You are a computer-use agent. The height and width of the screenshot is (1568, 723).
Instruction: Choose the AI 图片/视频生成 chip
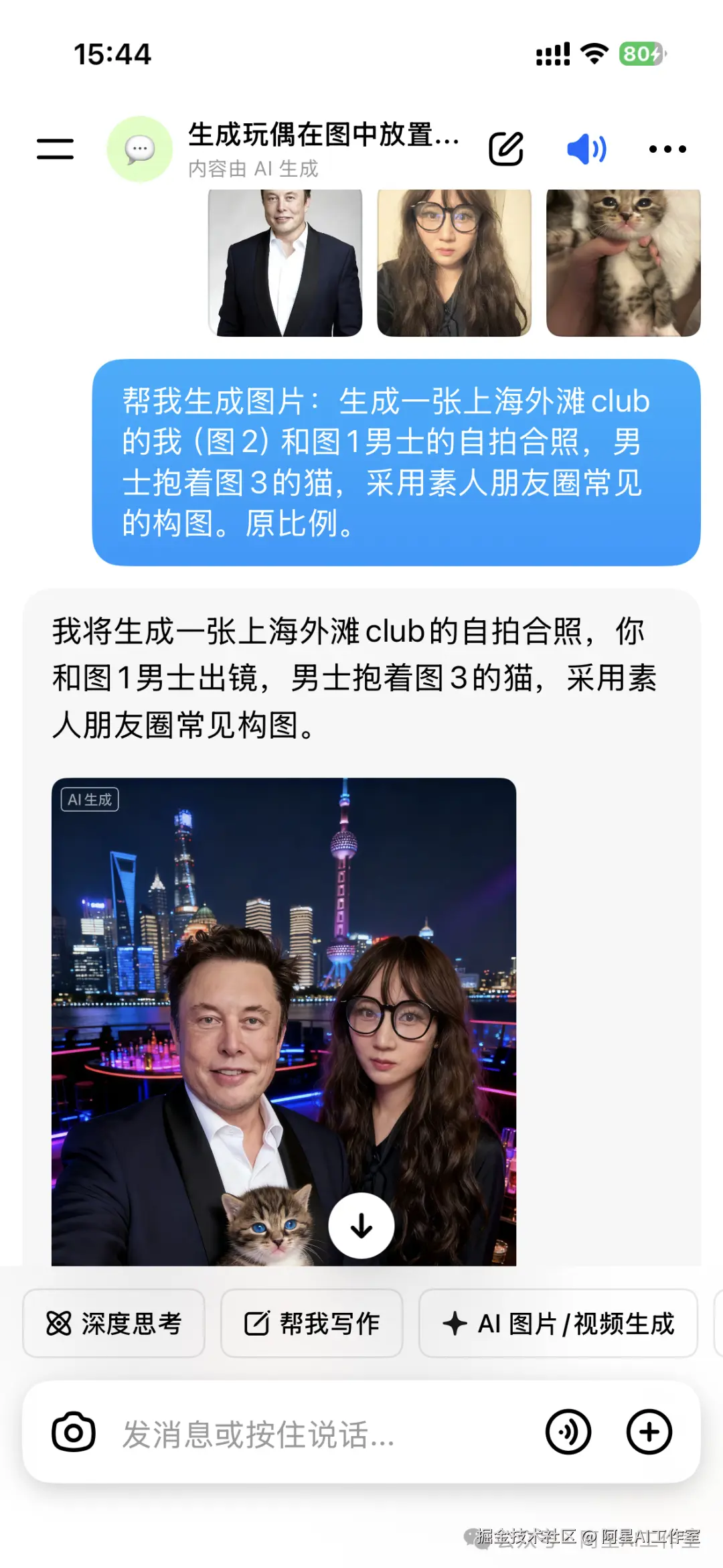558,1324
